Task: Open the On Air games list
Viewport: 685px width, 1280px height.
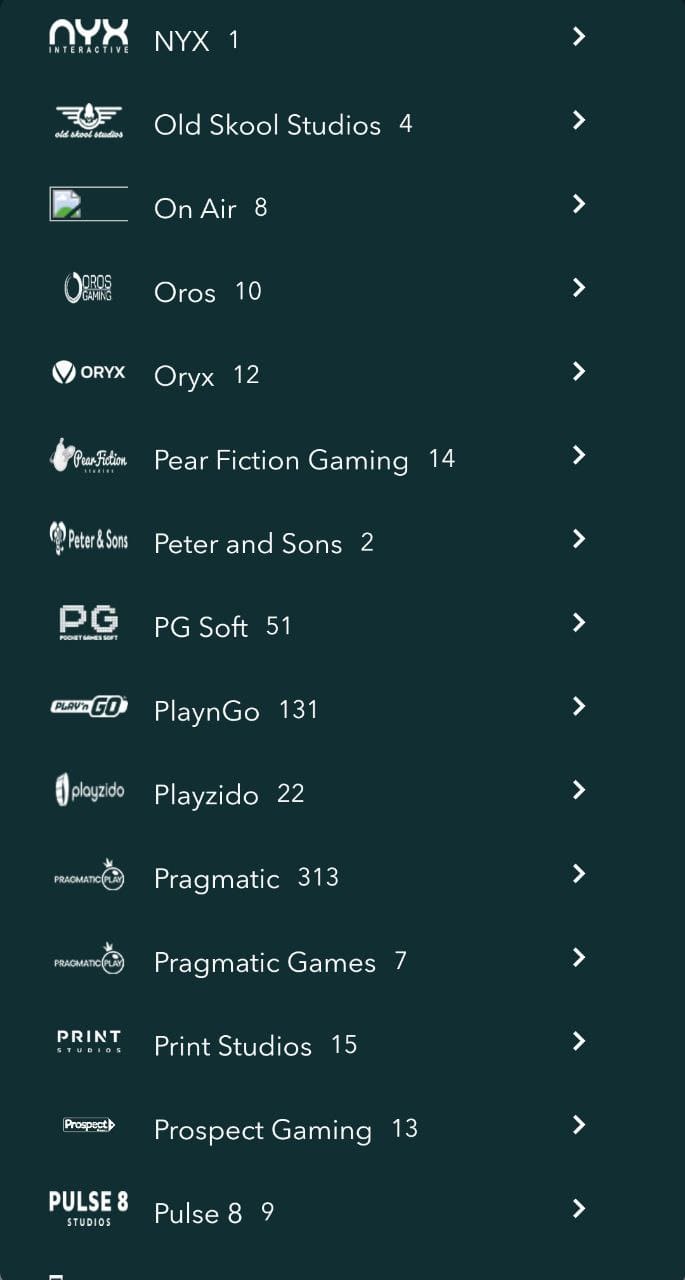Action: point(195,208)
